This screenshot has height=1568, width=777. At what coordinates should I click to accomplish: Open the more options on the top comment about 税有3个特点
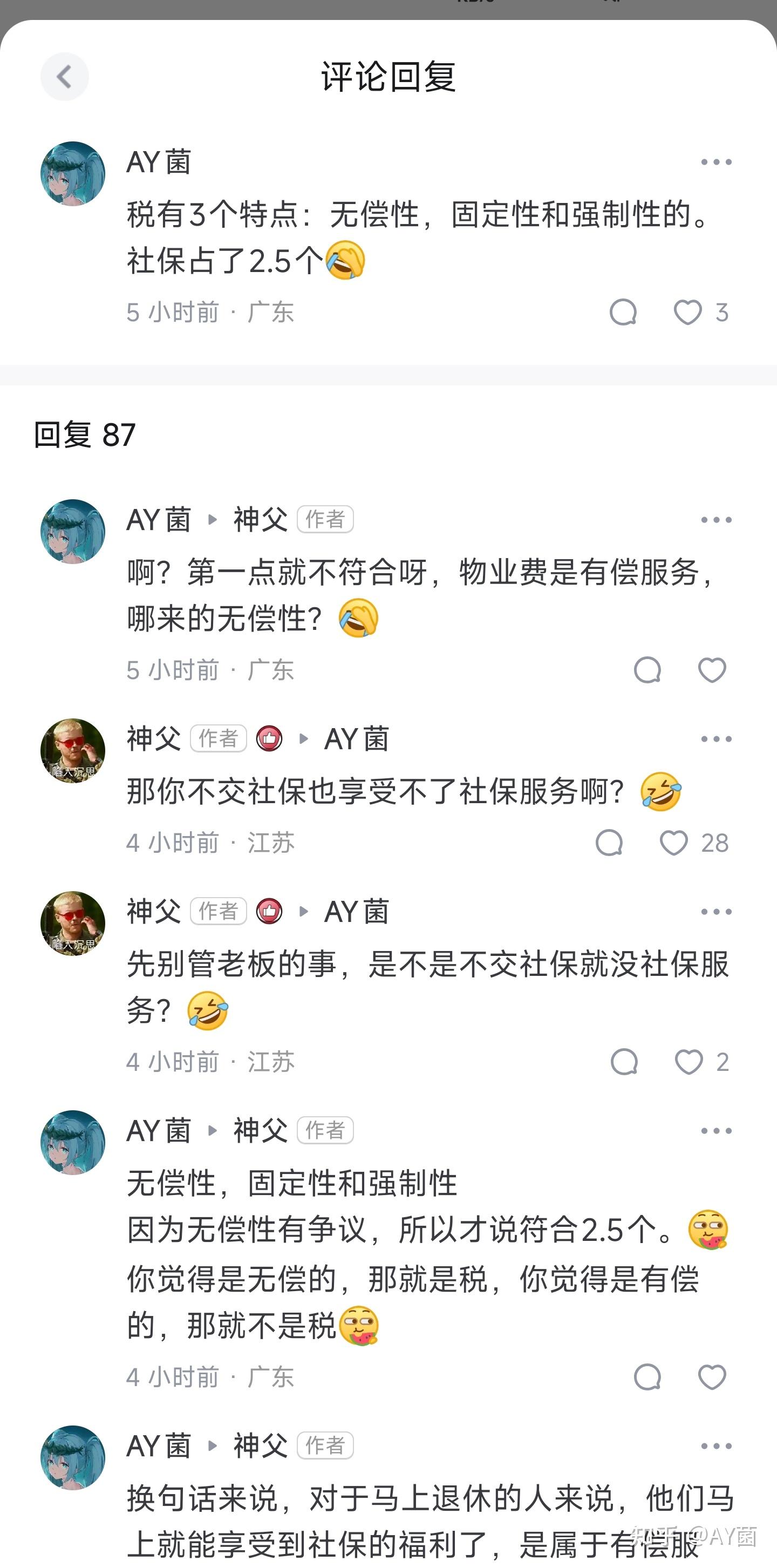pos(715,162)
